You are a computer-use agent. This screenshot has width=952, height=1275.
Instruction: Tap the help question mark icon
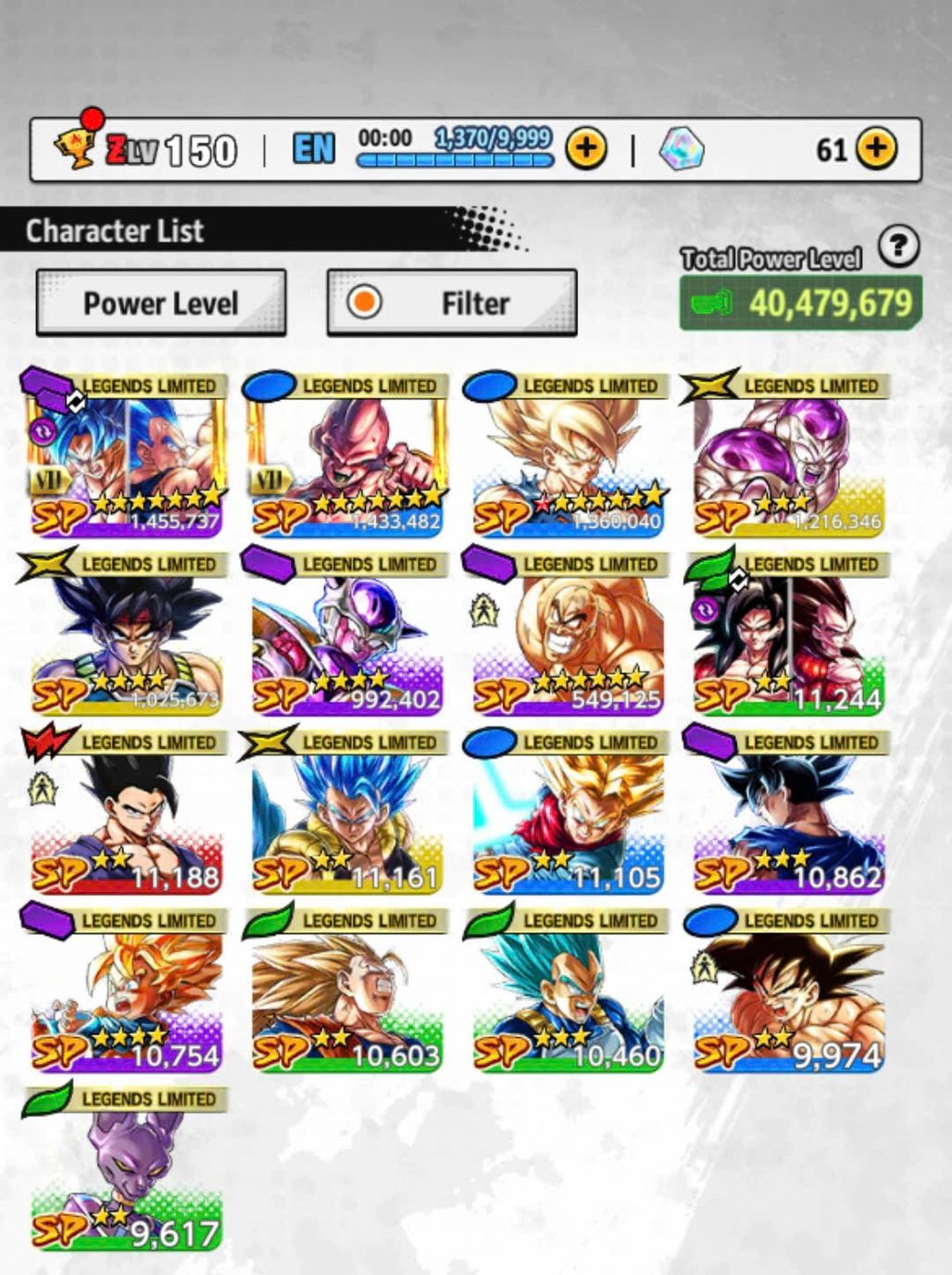coord(897,246)
